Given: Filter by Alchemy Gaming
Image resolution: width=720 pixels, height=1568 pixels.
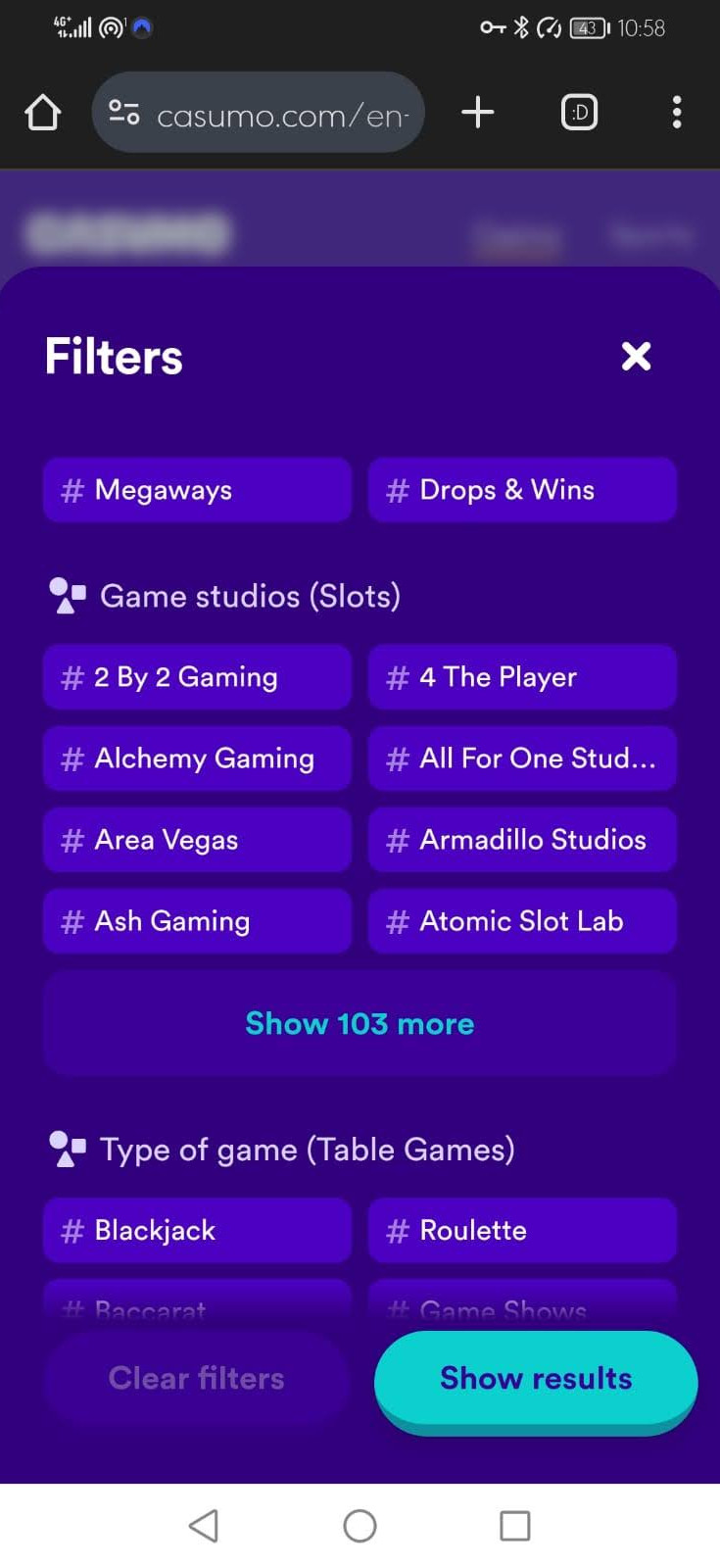Looking at the screenshot, I should point(197,759).
